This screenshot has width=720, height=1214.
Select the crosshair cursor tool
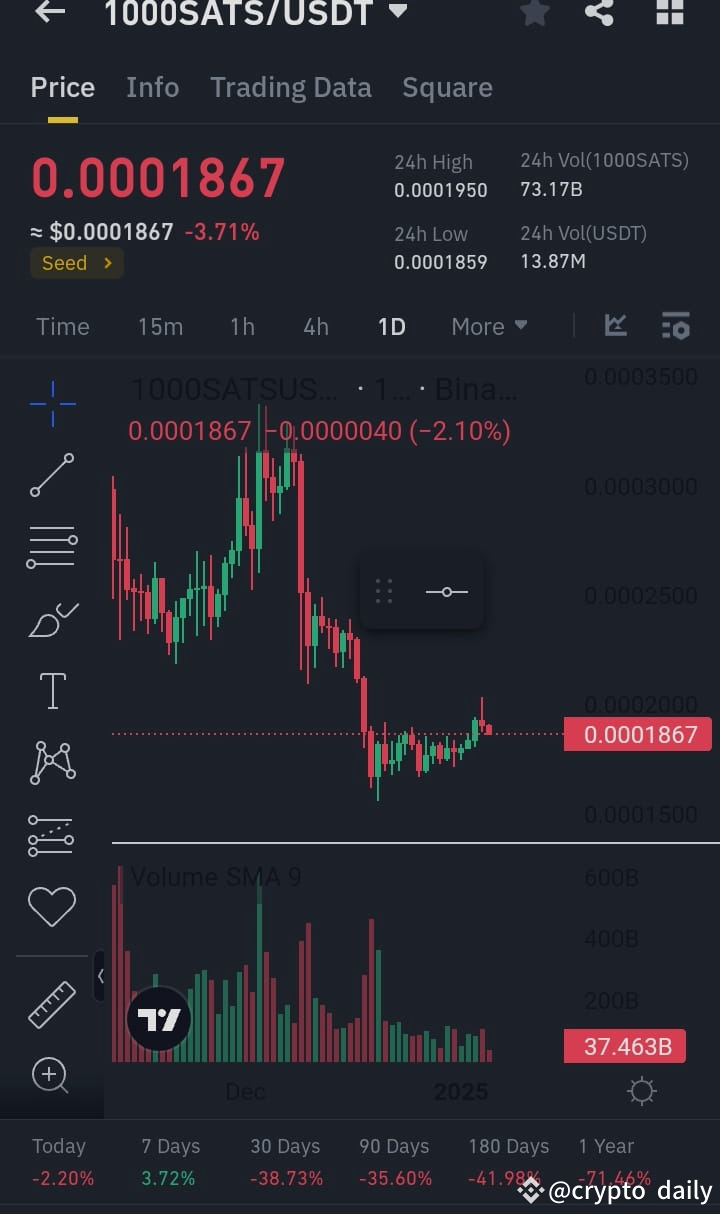click(x=52, y=404)
